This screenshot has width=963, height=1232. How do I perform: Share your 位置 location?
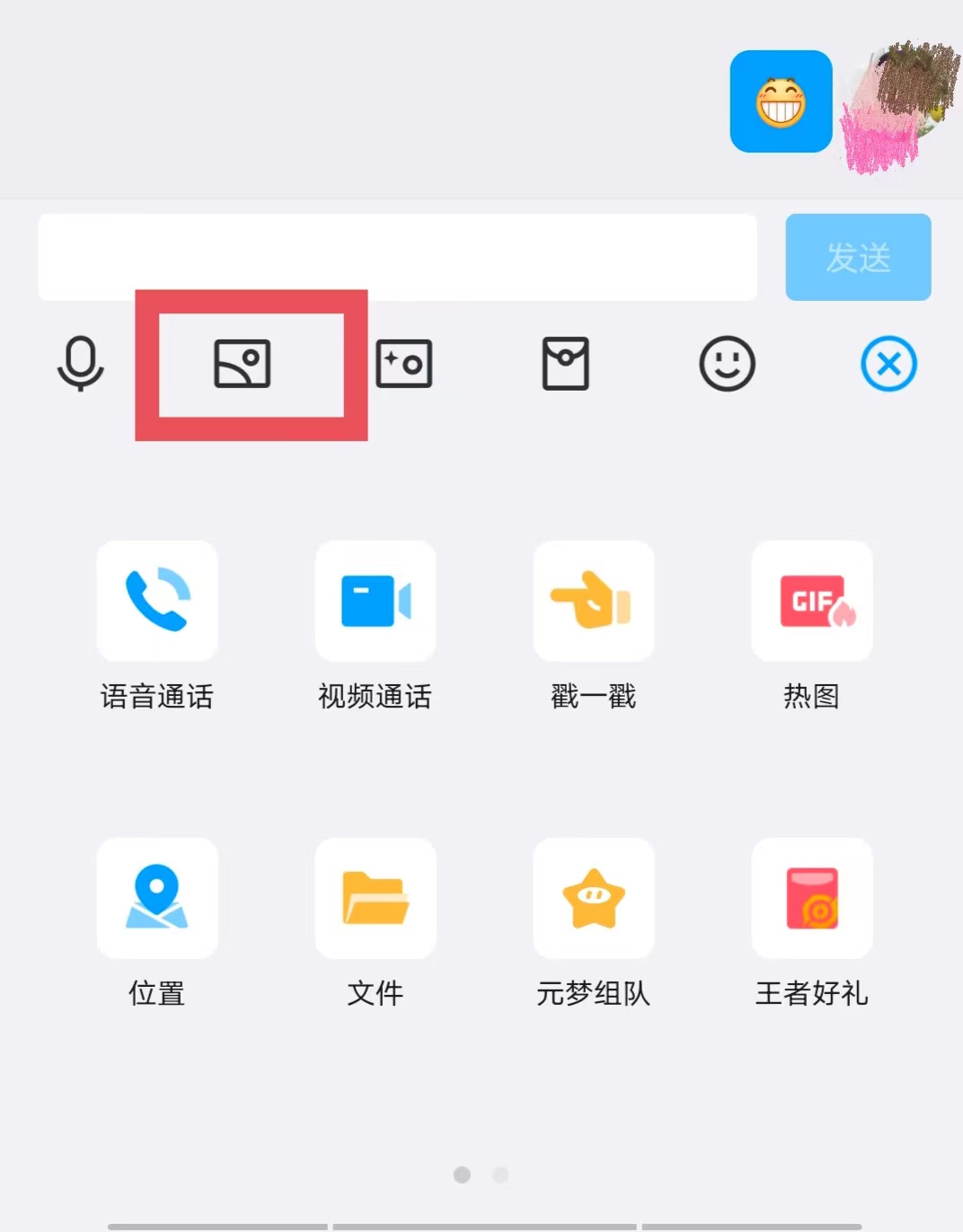pyautogui.click(x=156, y=898)
